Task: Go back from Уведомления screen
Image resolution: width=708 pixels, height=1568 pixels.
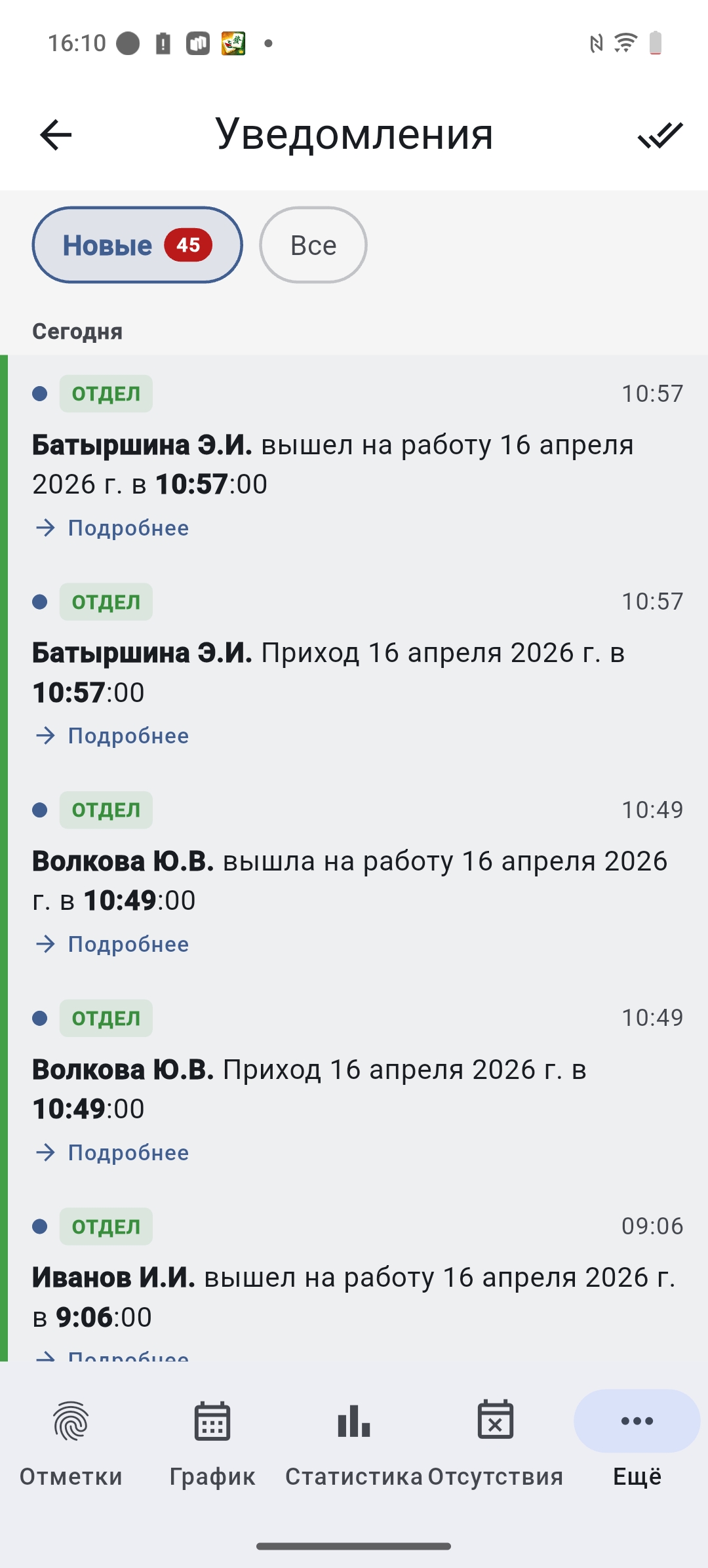Action: pyautogui.click(x=56, y=135)
